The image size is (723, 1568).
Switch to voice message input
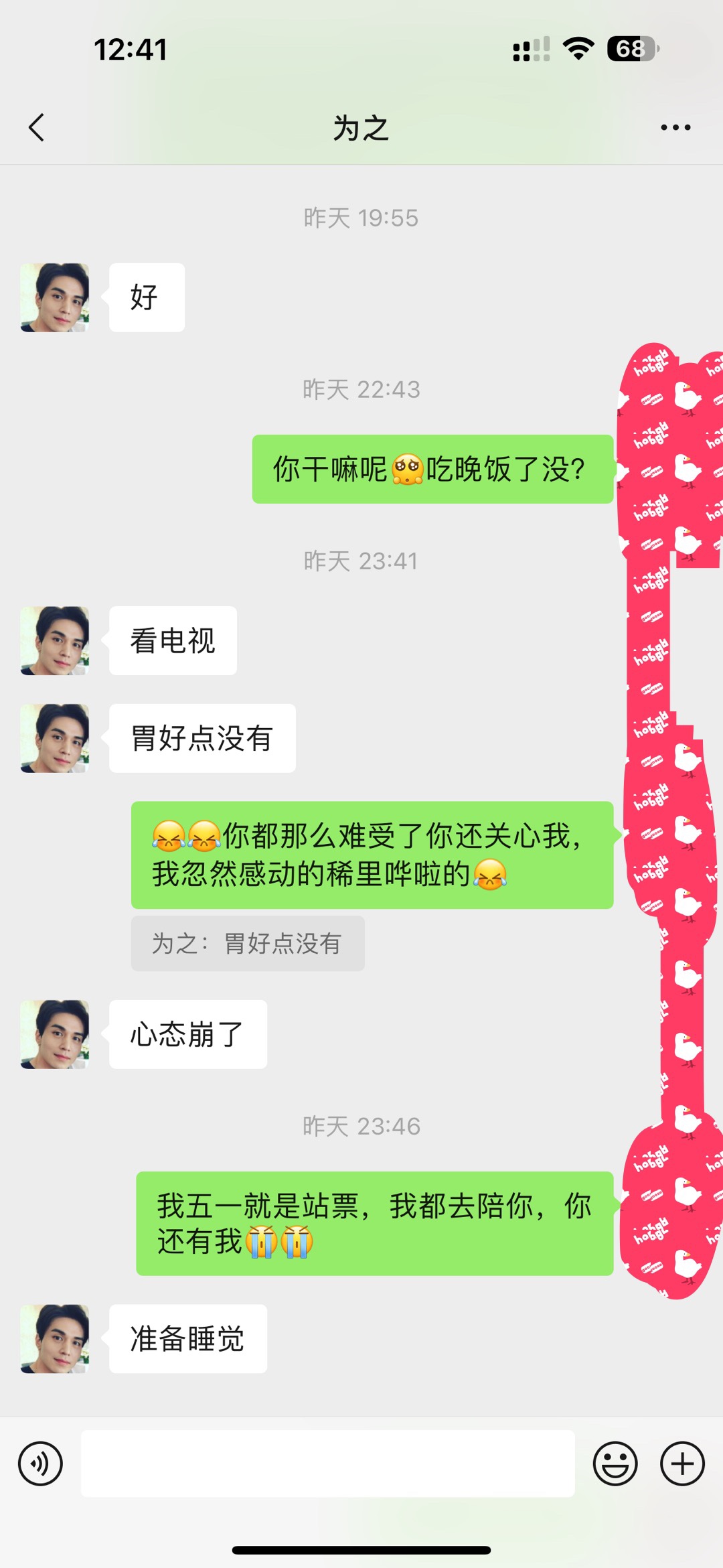pyautogui.click(x=41, y=1464)
